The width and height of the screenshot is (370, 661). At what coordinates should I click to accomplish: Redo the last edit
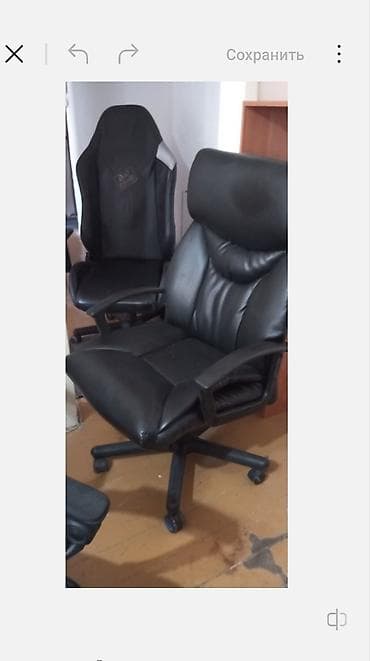point(128,54)
